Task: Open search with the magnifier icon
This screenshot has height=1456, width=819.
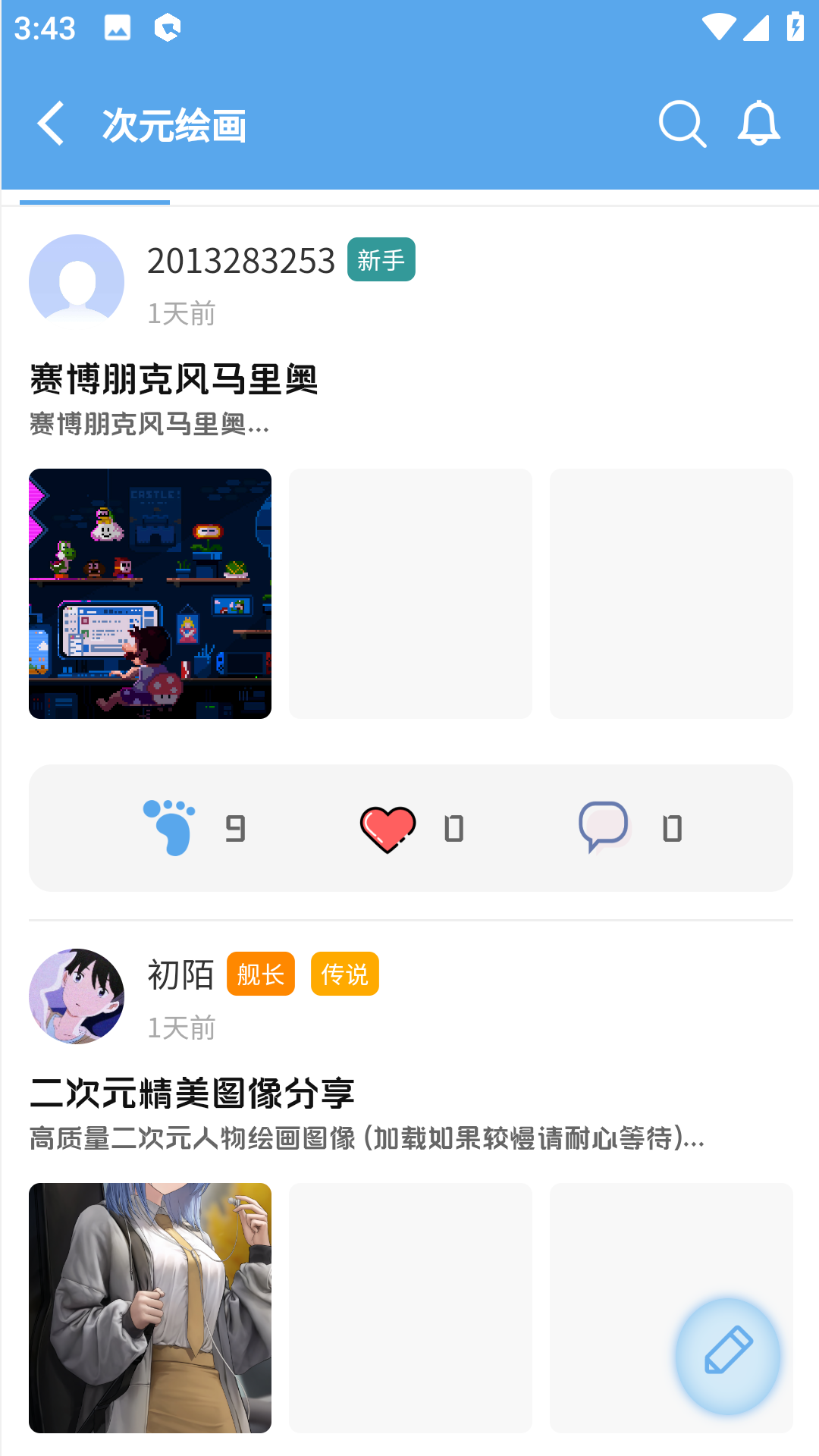Action: tap(682, 124)
